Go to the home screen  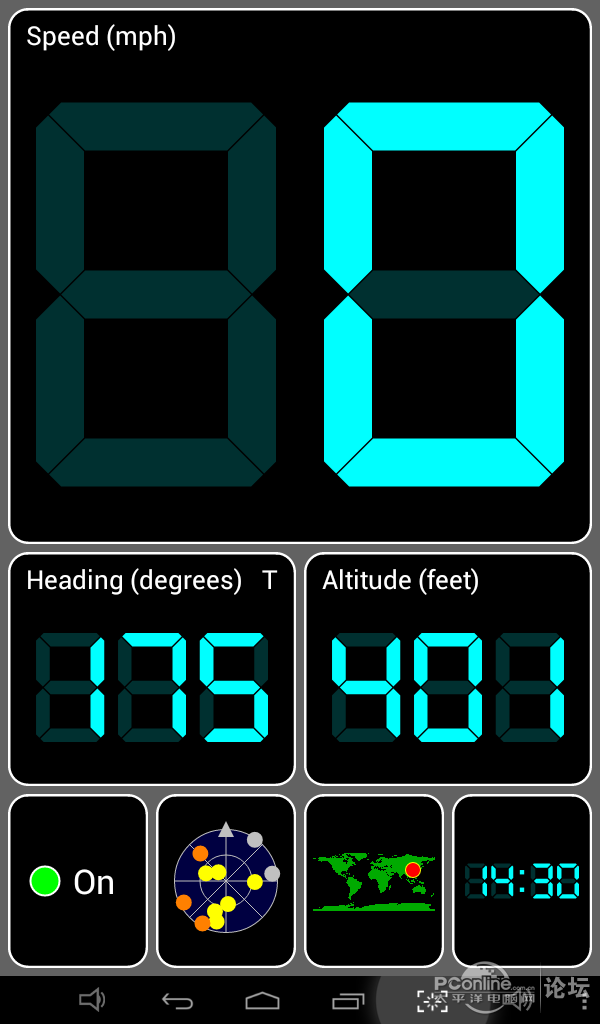click(x=262, y=1000)
